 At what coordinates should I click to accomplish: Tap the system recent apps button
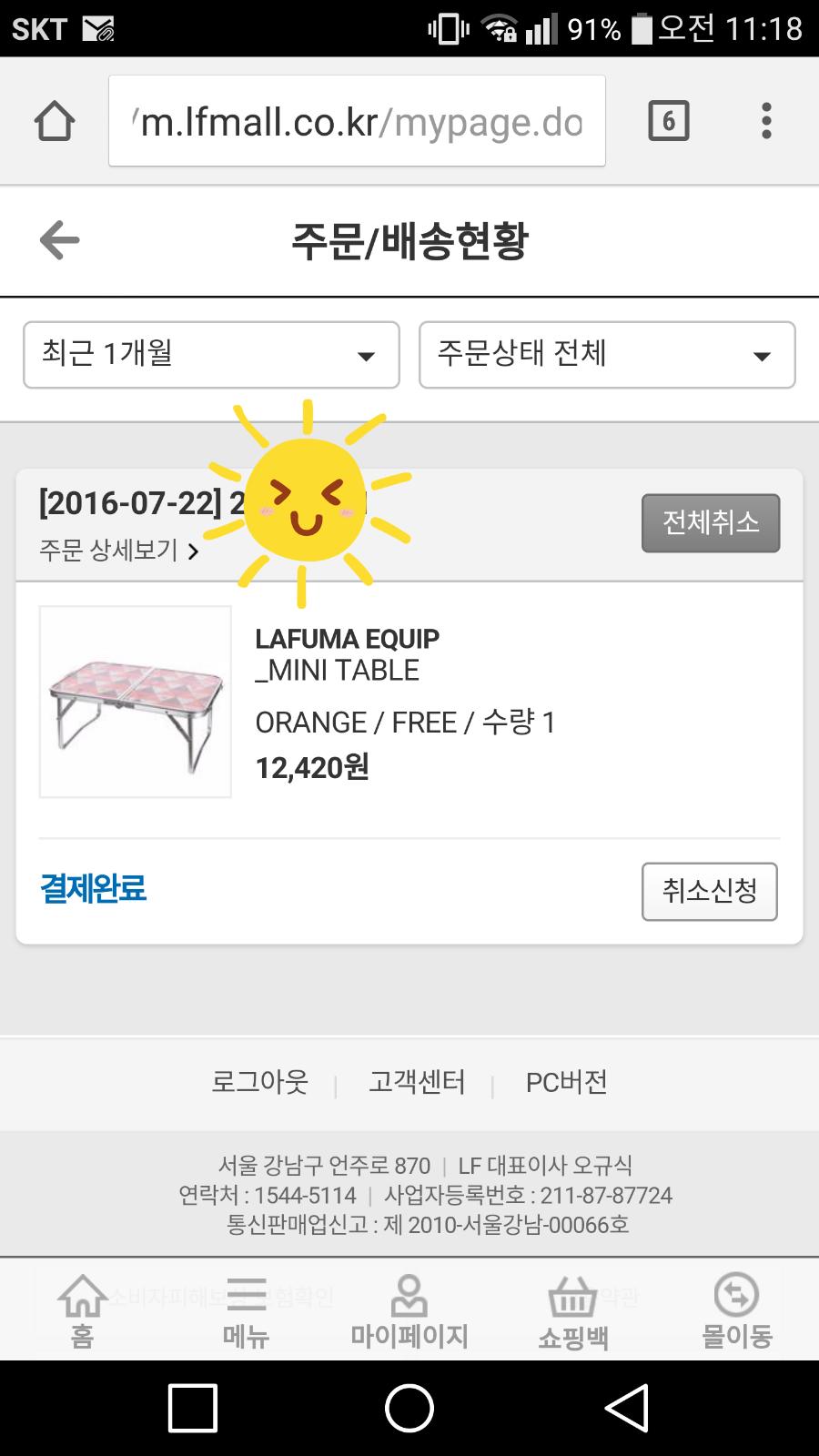pyautogui.click(x=193, y=1408)
